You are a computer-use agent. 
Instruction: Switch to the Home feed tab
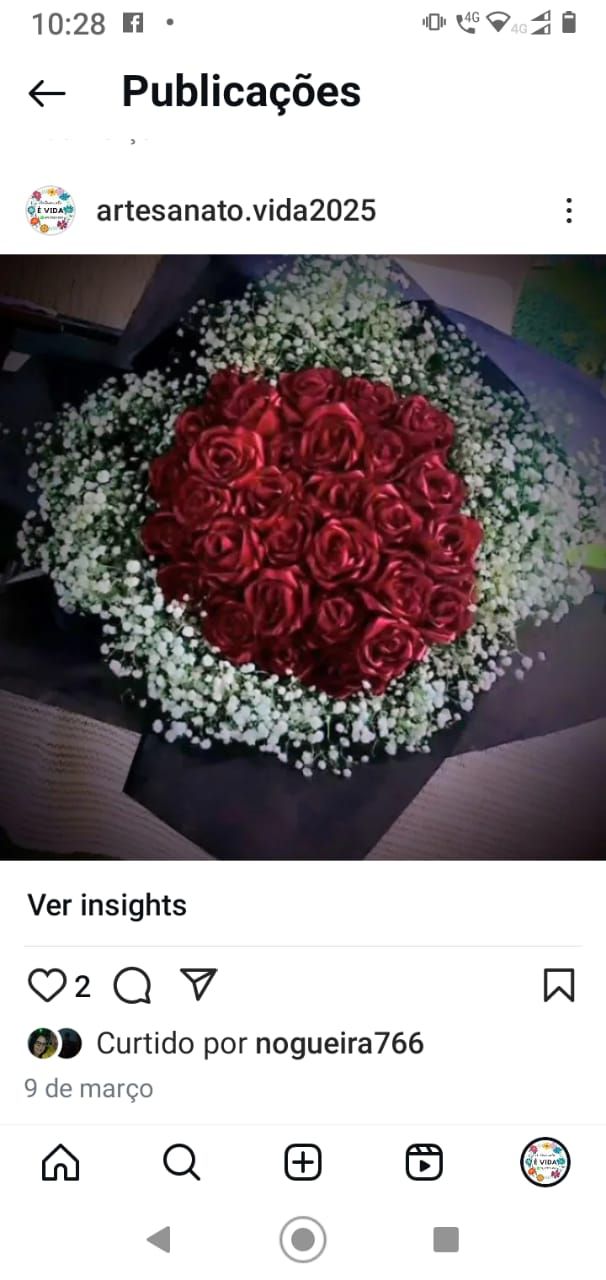[60, 1163]
